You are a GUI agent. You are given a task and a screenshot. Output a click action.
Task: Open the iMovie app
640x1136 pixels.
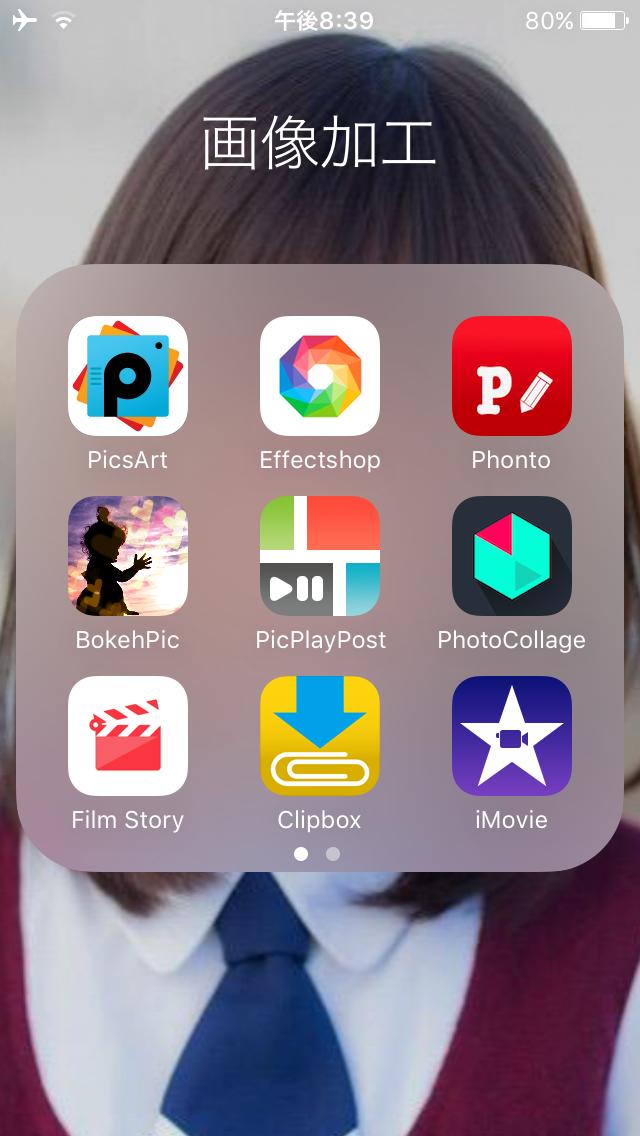[x=512, y=736]
